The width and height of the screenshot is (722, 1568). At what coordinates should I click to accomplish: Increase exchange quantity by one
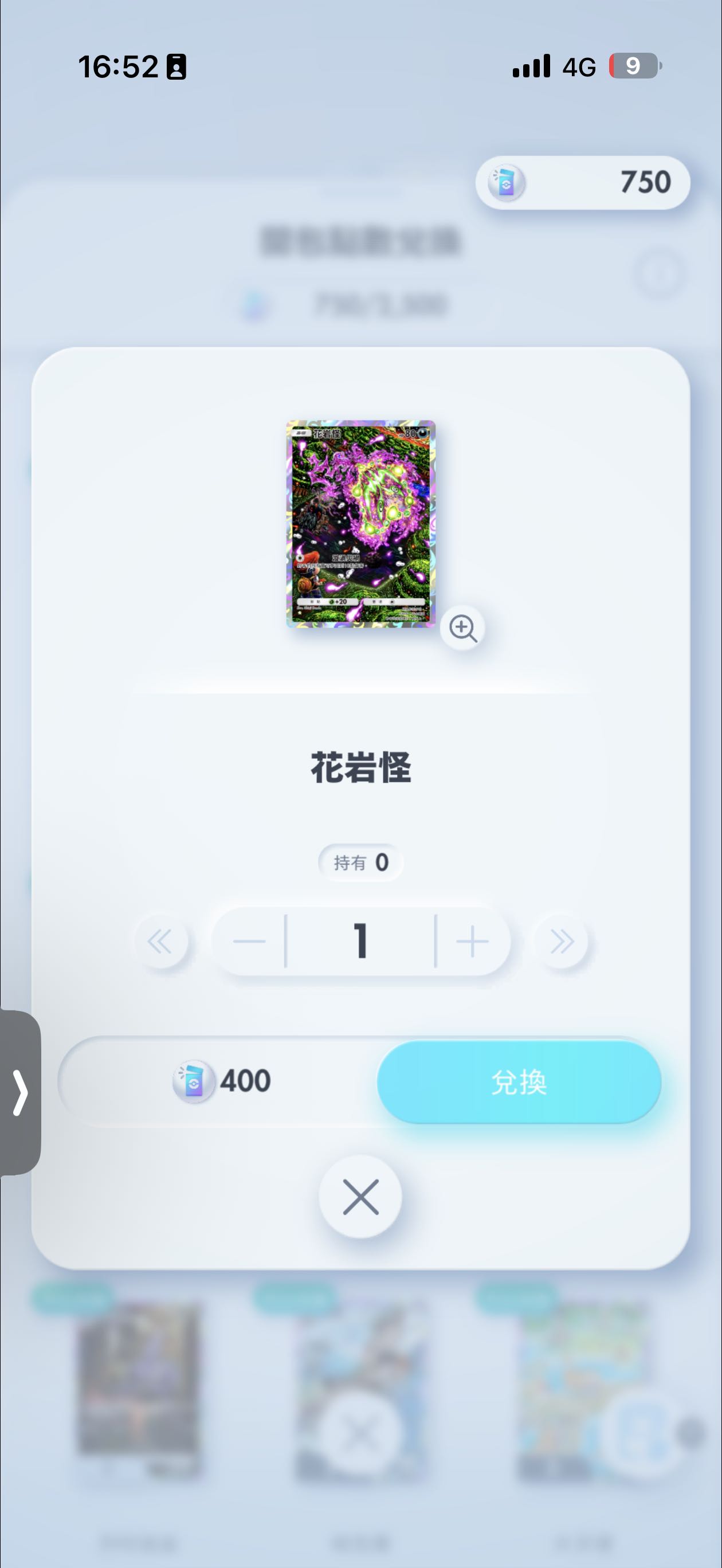pos(472,942)
